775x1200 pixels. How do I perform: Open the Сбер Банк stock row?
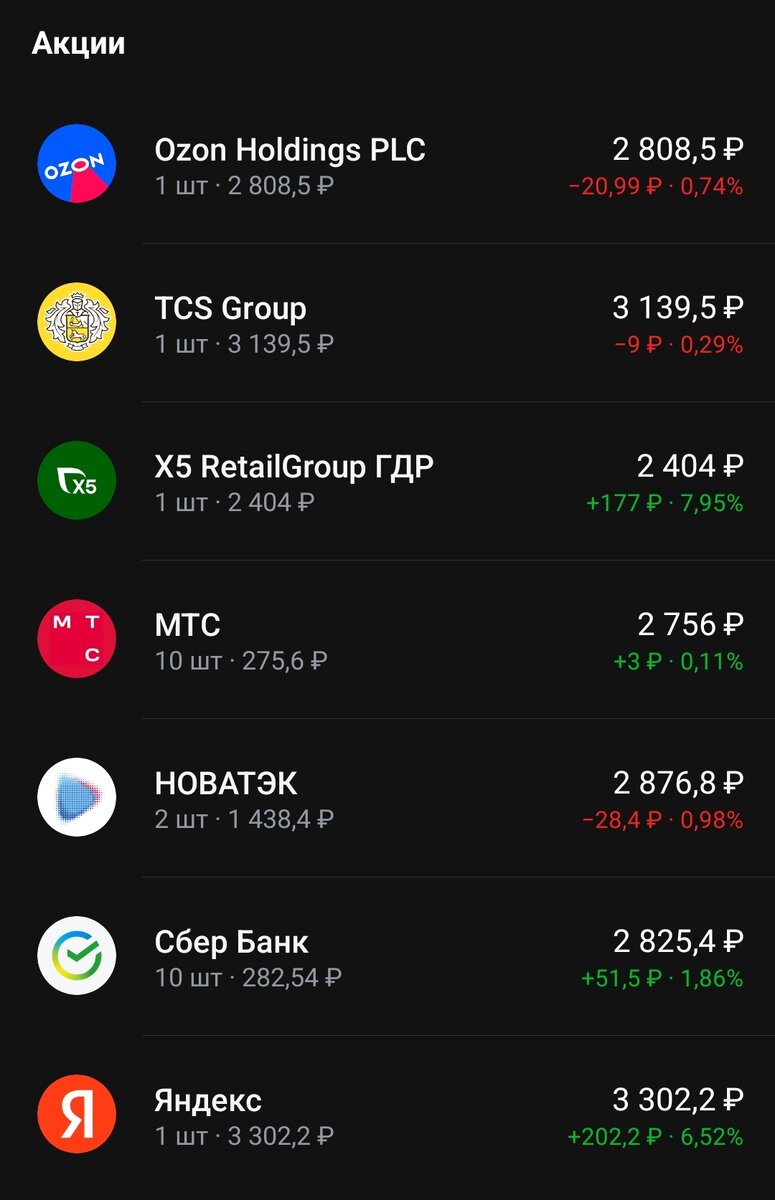point(387,956)
